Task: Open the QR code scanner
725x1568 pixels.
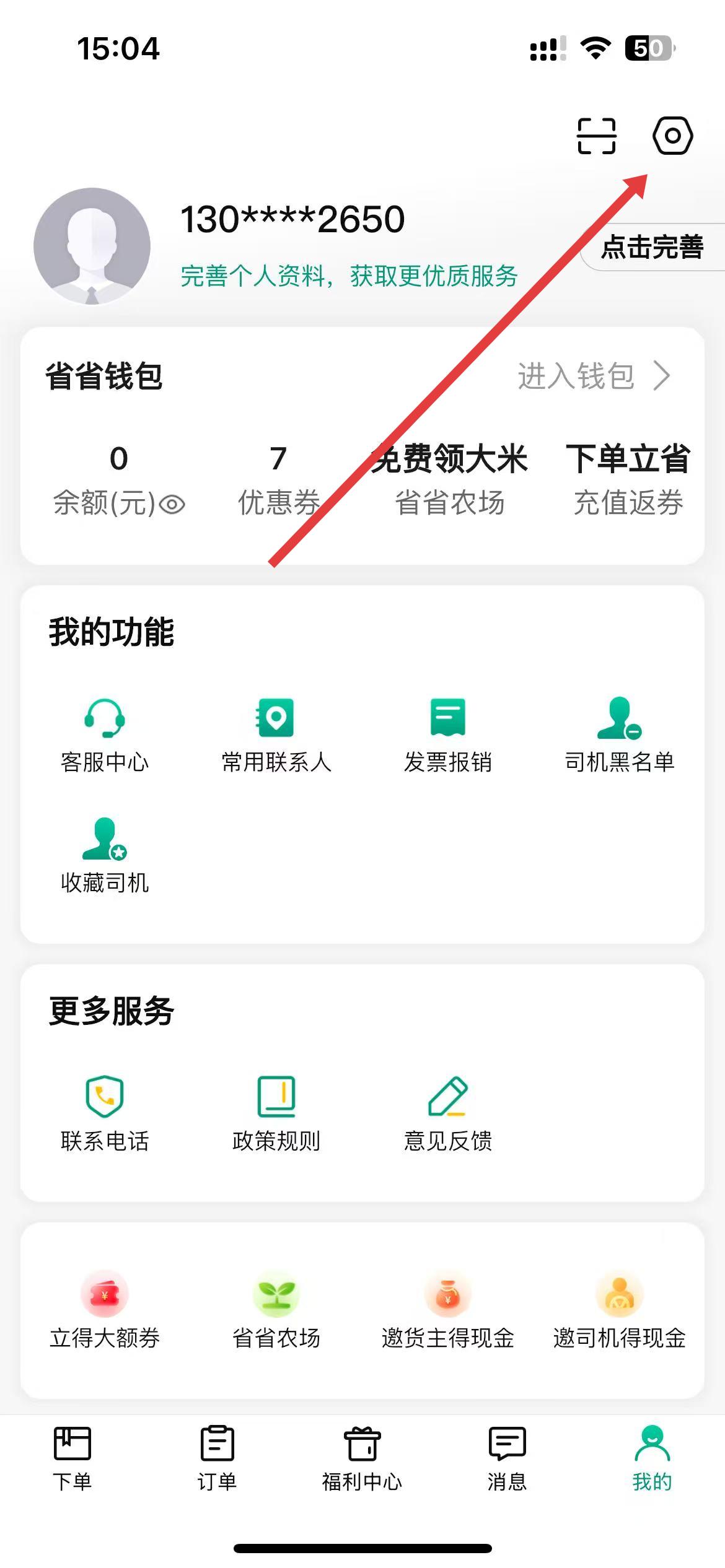Action: coord(596,136)
